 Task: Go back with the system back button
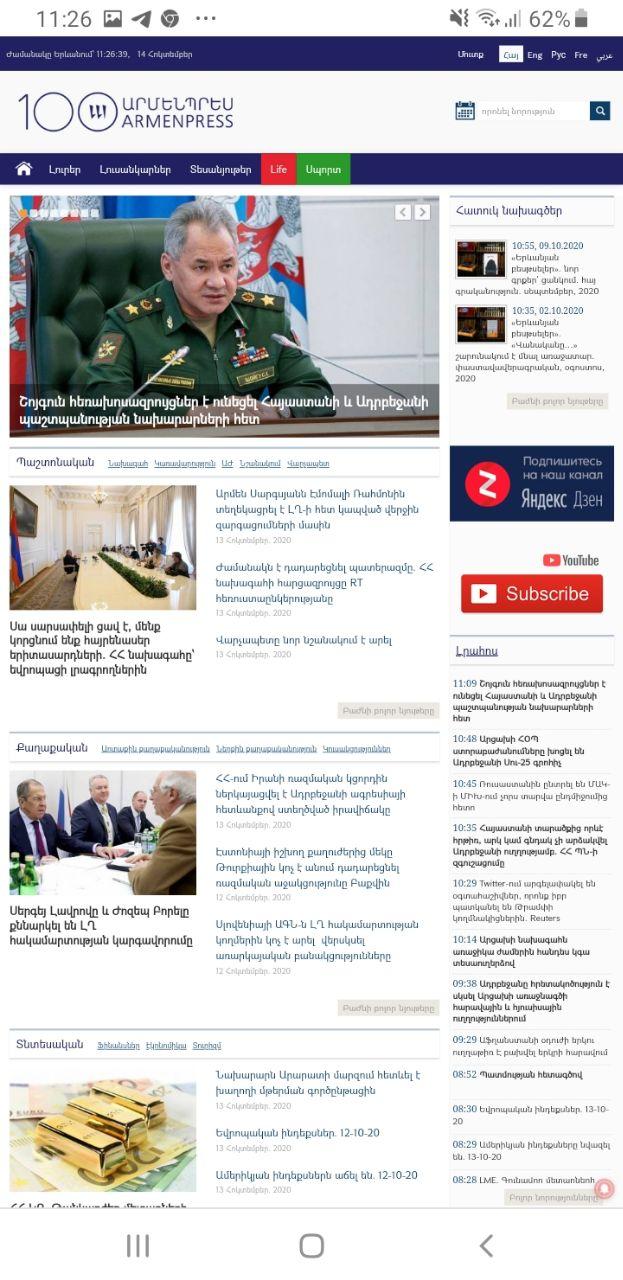click(485, 1245)
